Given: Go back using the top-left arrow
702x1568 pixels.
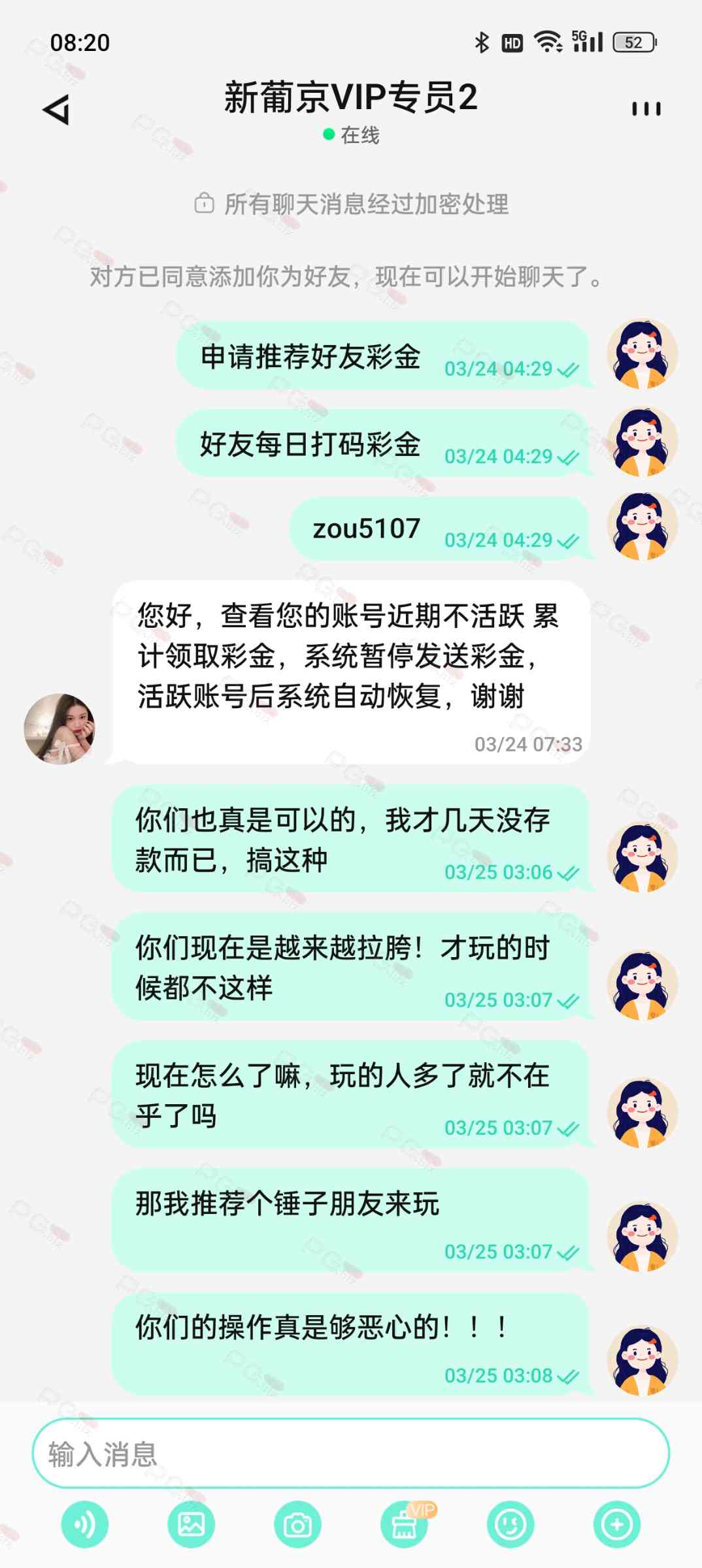Looking at the screenshot, I should (x=58, y=109).
